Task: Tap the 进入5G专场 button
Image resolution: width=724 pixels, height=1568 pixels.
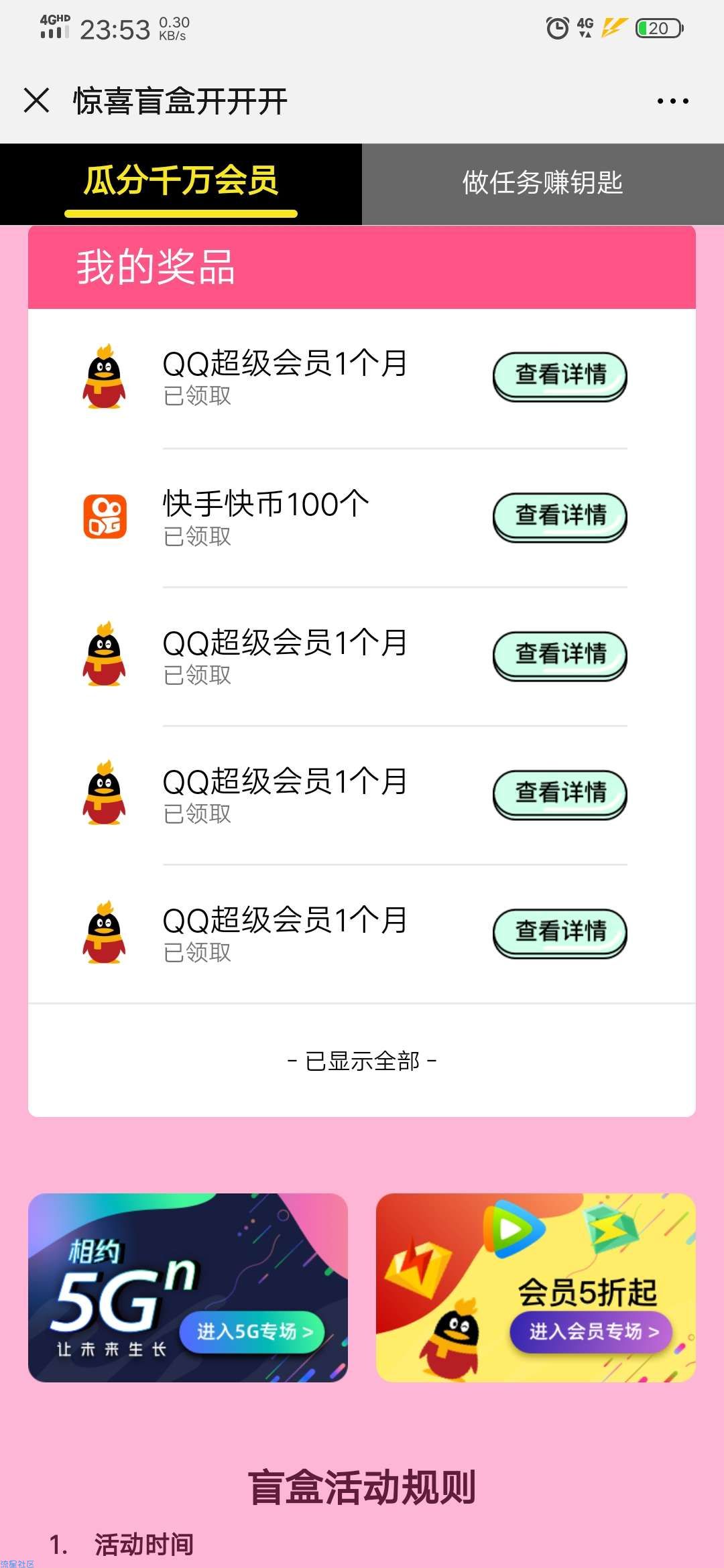Action: [252, 1331]
